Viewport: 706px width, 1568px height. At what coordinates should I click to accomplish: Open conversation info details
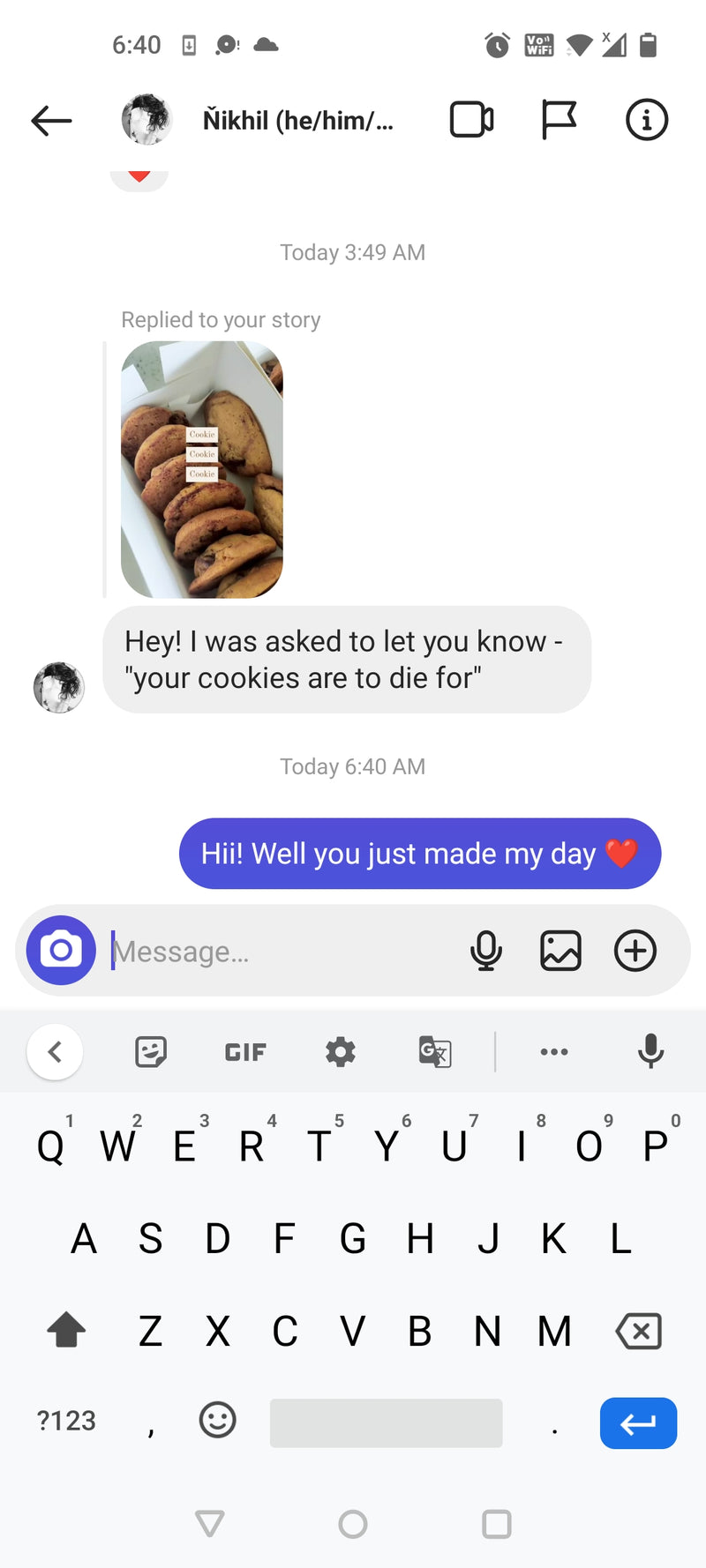point(646,120)
